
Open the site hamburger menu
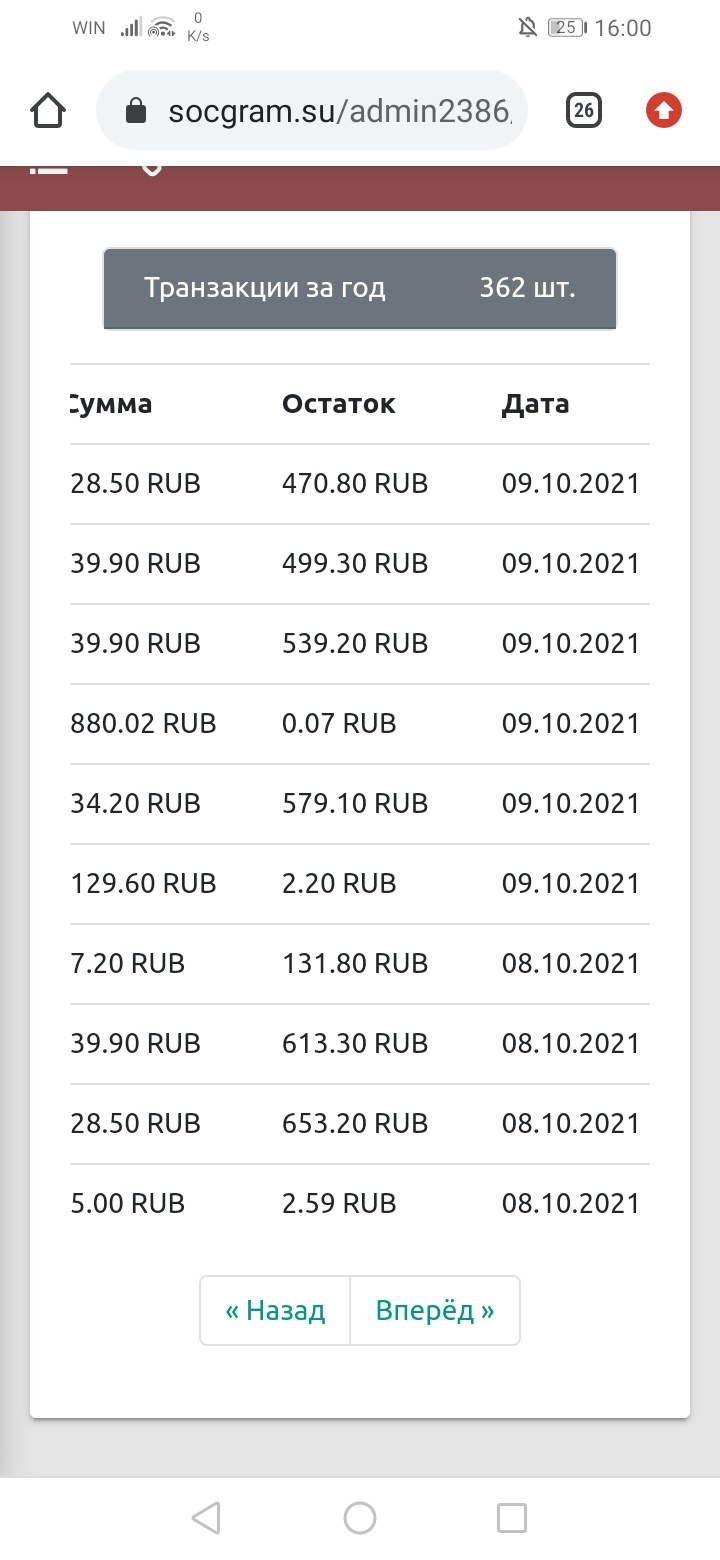click(x=49, y=170)
